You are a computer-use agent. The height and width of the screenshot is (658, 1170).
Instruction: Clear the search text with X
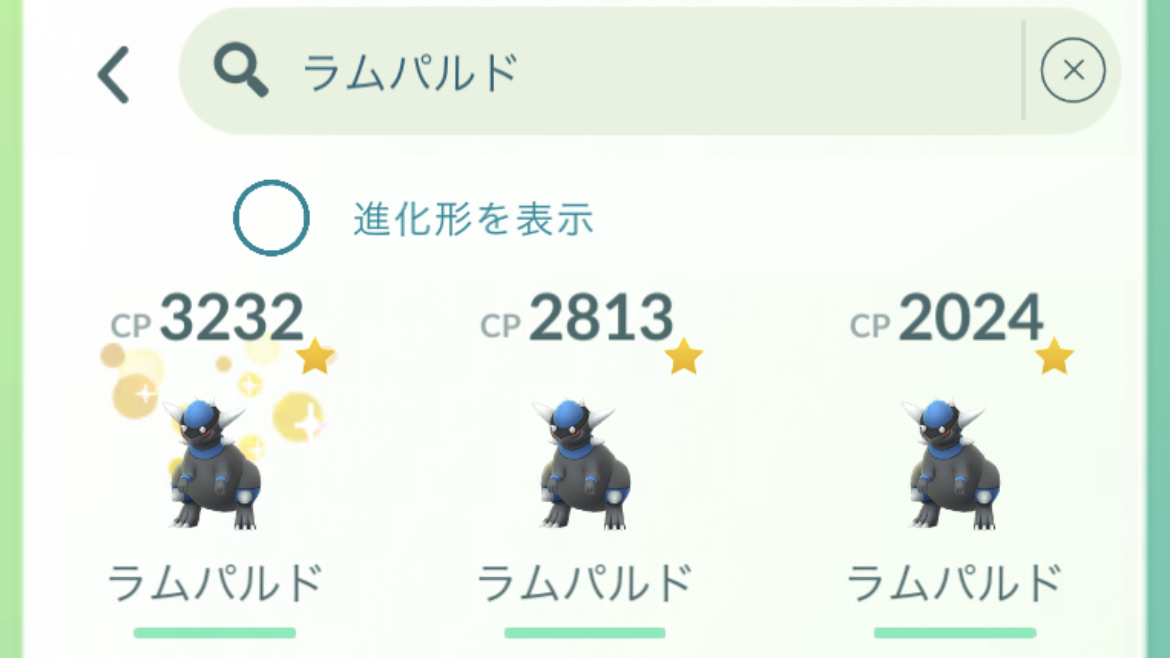(1073, 71)
